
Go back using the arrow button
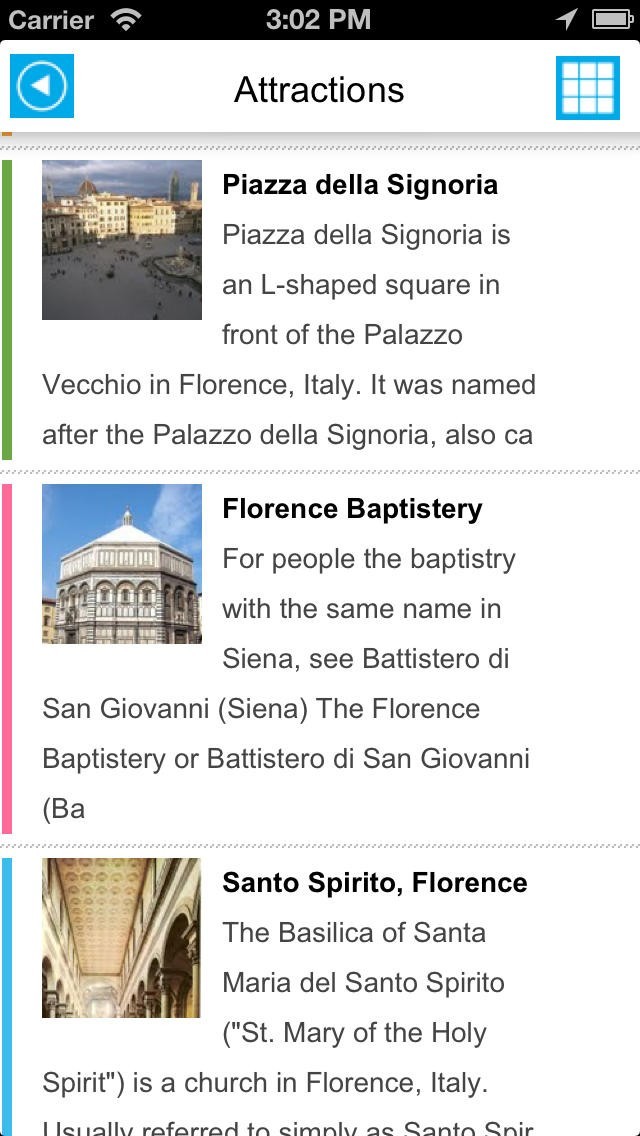[x=42, y=87]
